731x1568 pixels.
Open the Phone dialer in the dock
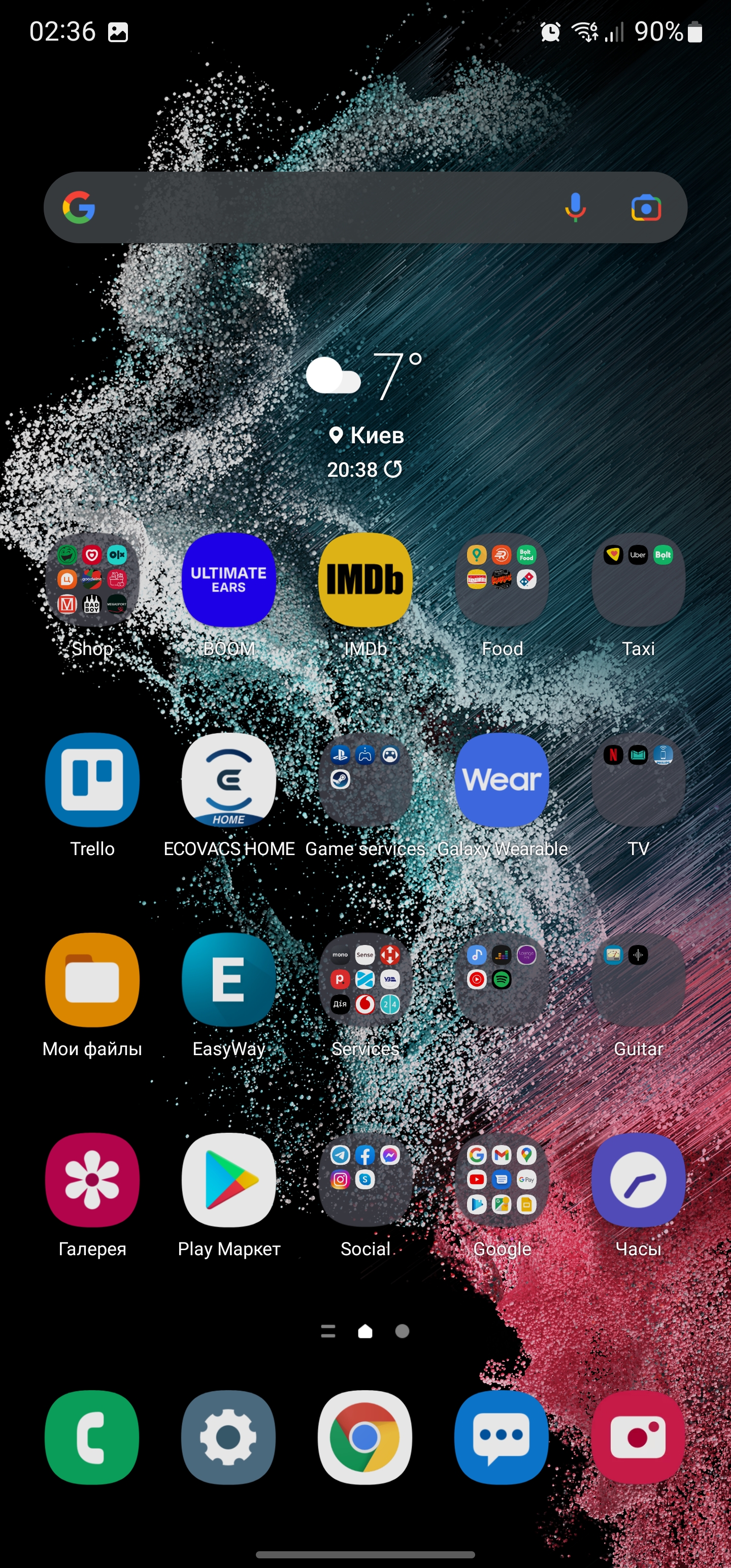pos(92,1436)
